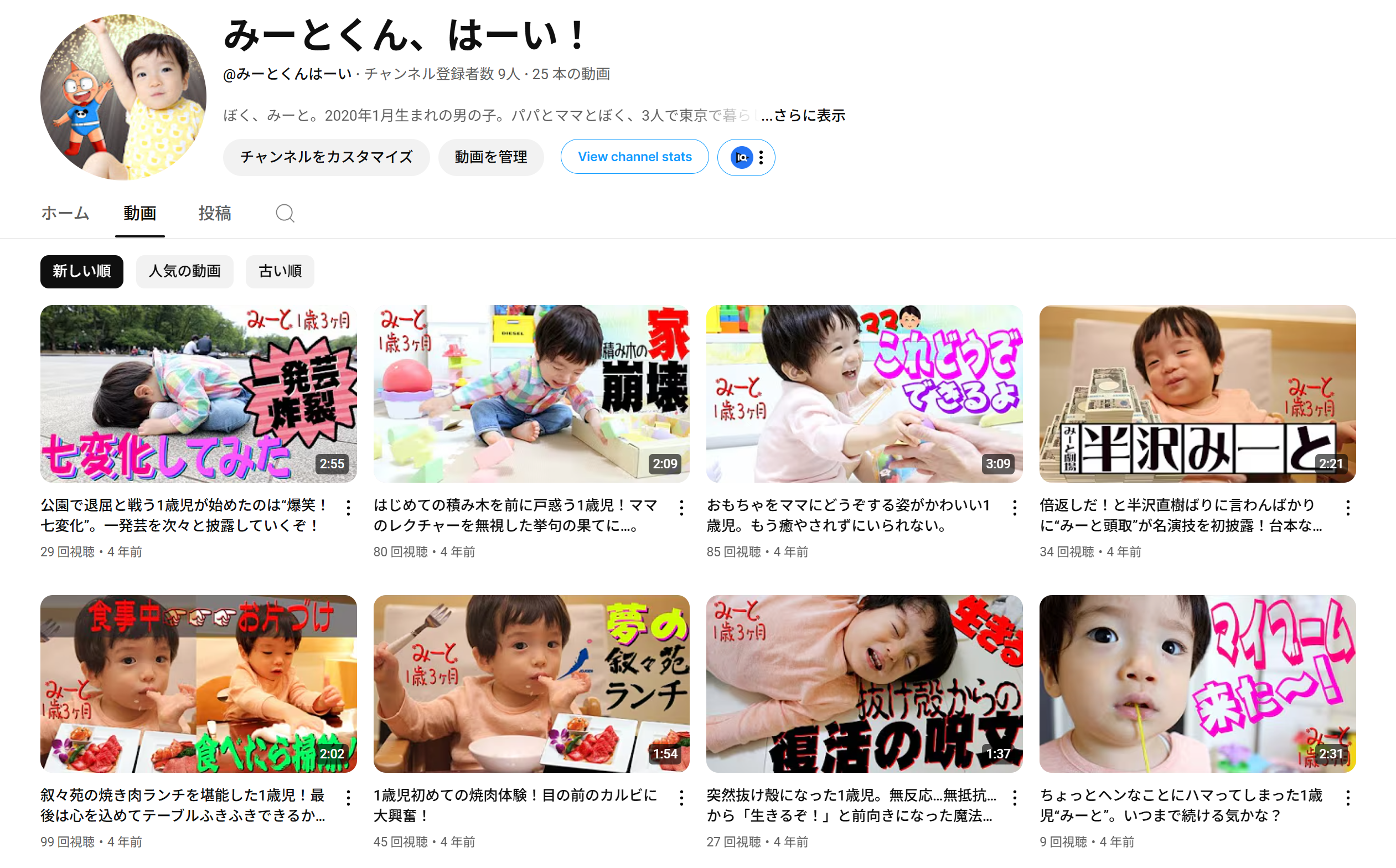Open the これどうぞできるよ video
1396x868 pixels.
click(864, 394)
